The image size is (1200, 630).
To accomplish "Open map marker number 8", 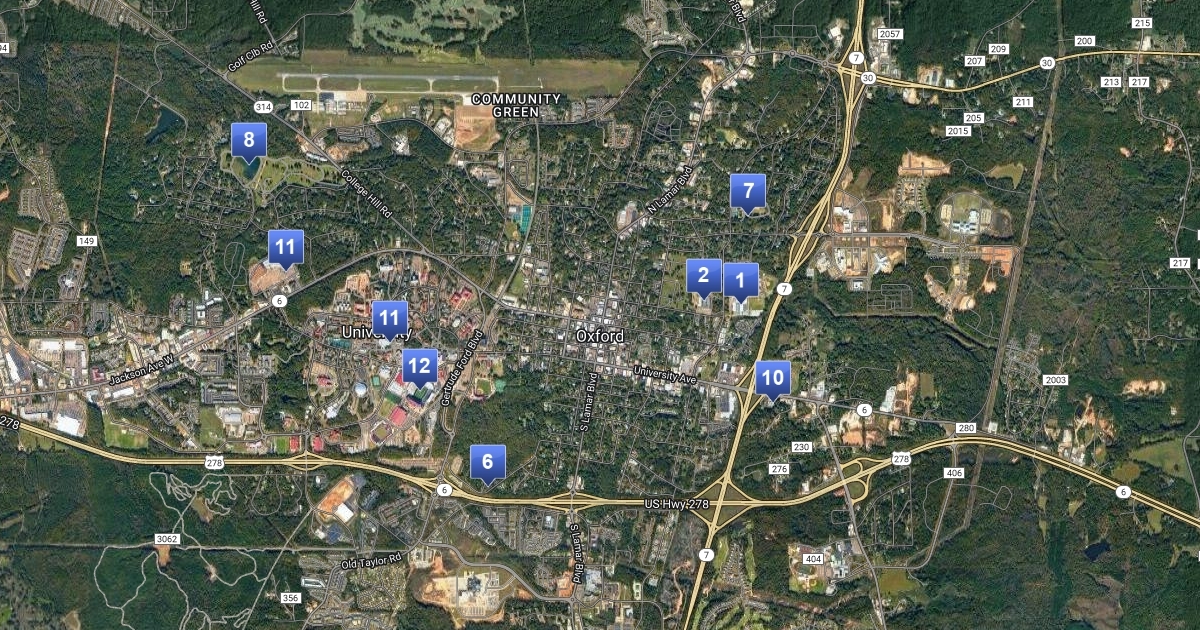I will pos(248,140).
